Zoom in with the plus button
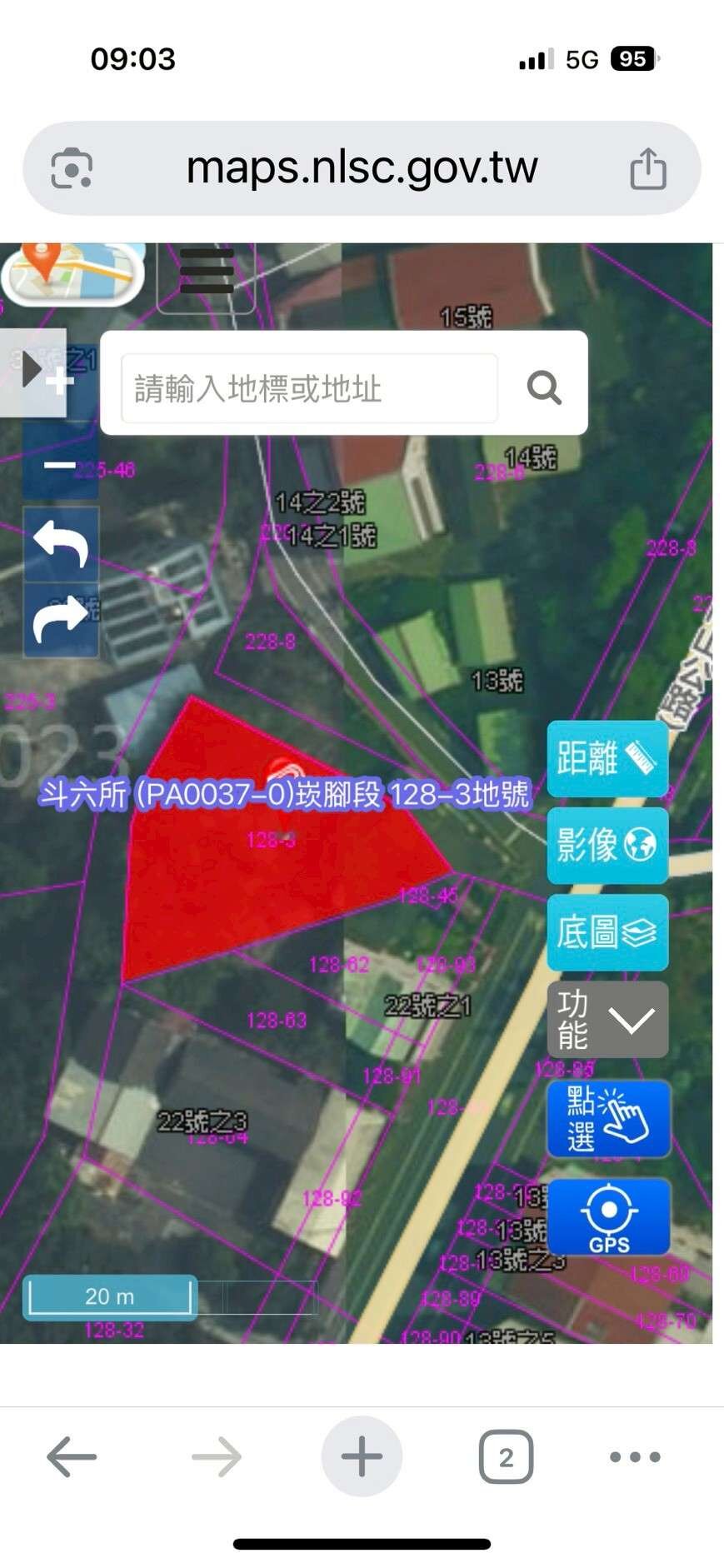 (58, 382)
